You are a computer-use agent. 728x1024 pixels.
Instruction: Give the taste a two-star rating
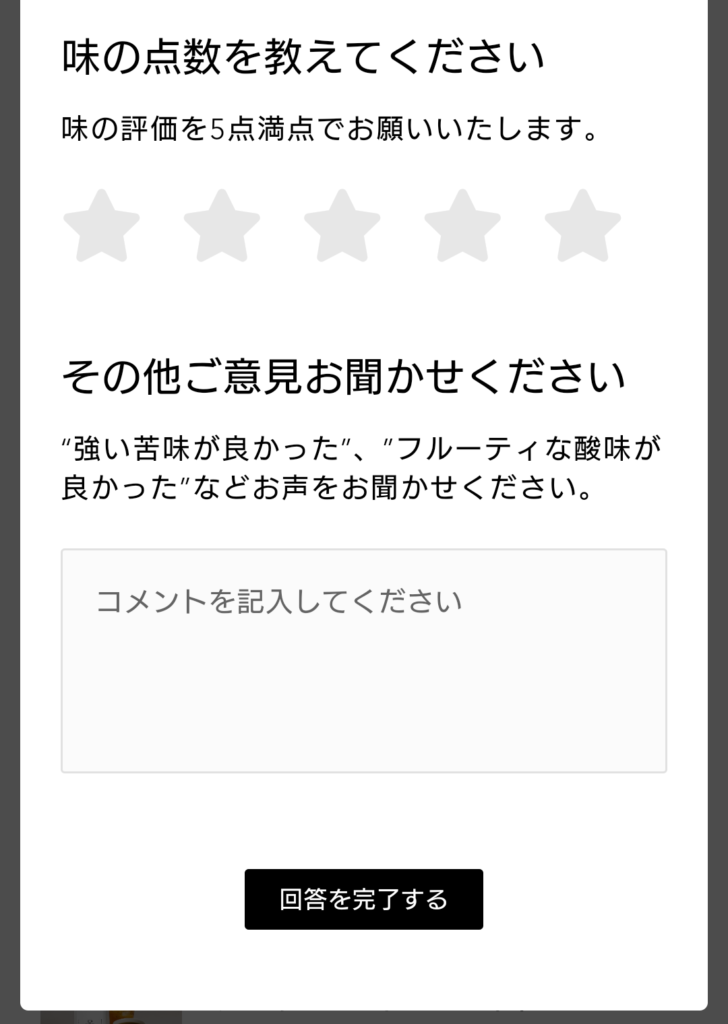[x=222, y=227]
